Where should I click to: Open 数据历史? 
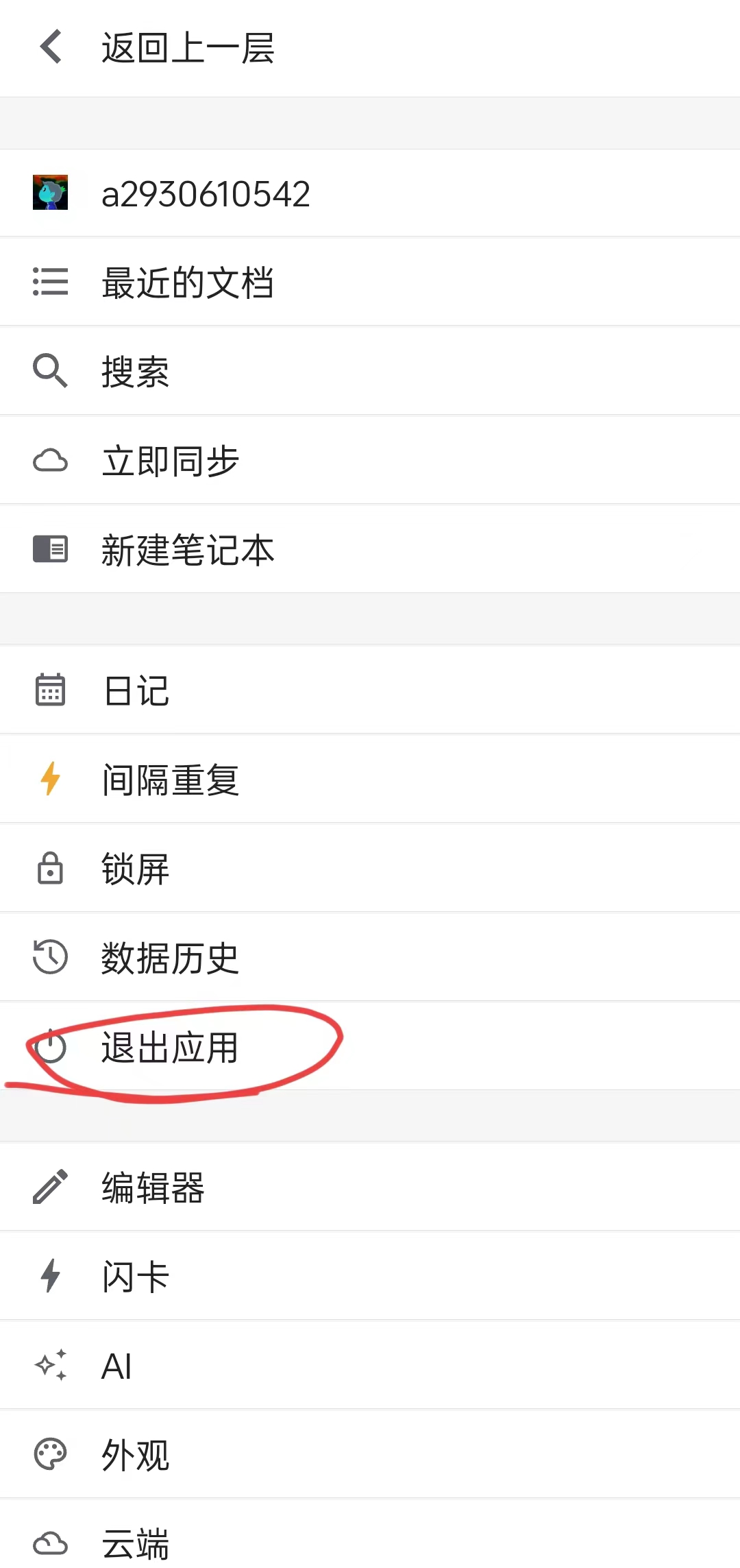coord(170,957)
